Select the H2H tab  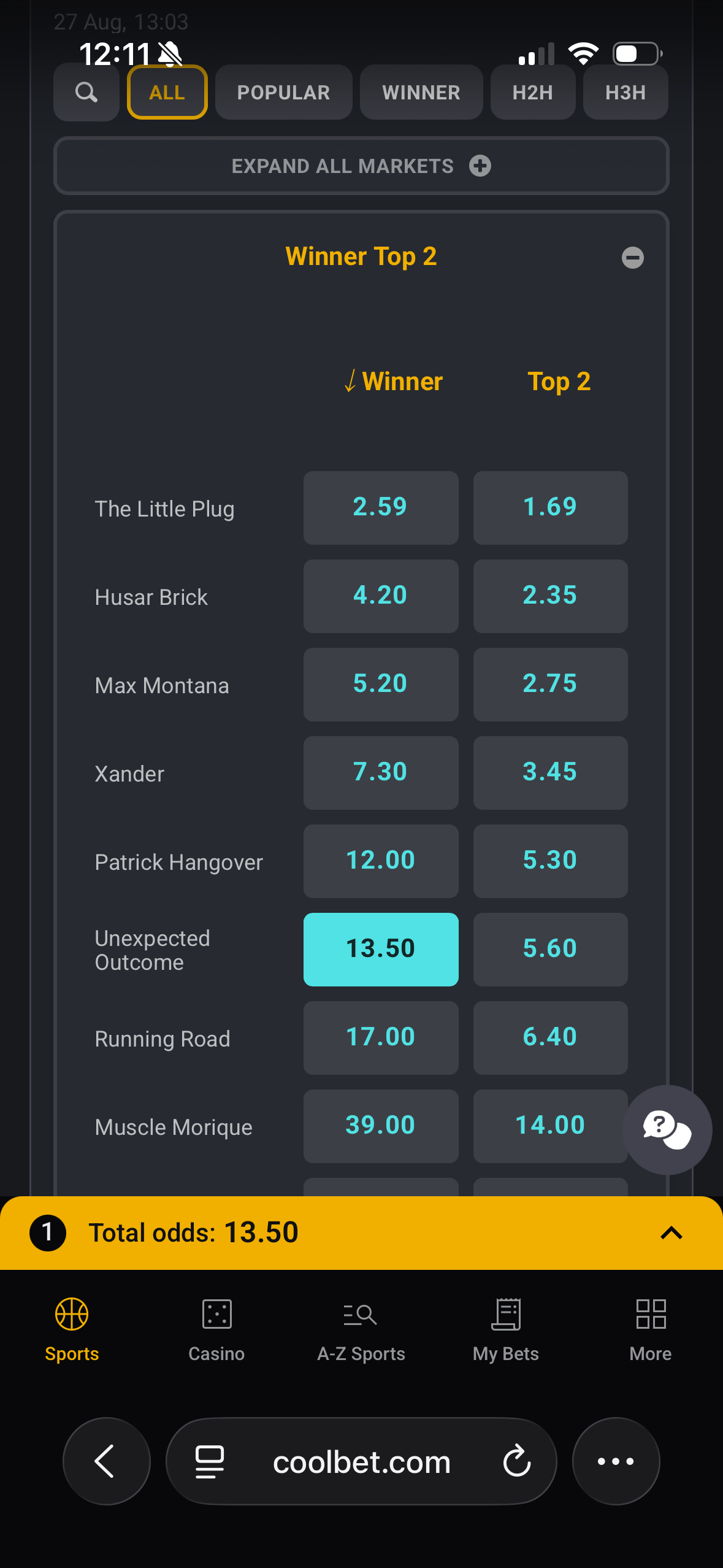(533, 93)
